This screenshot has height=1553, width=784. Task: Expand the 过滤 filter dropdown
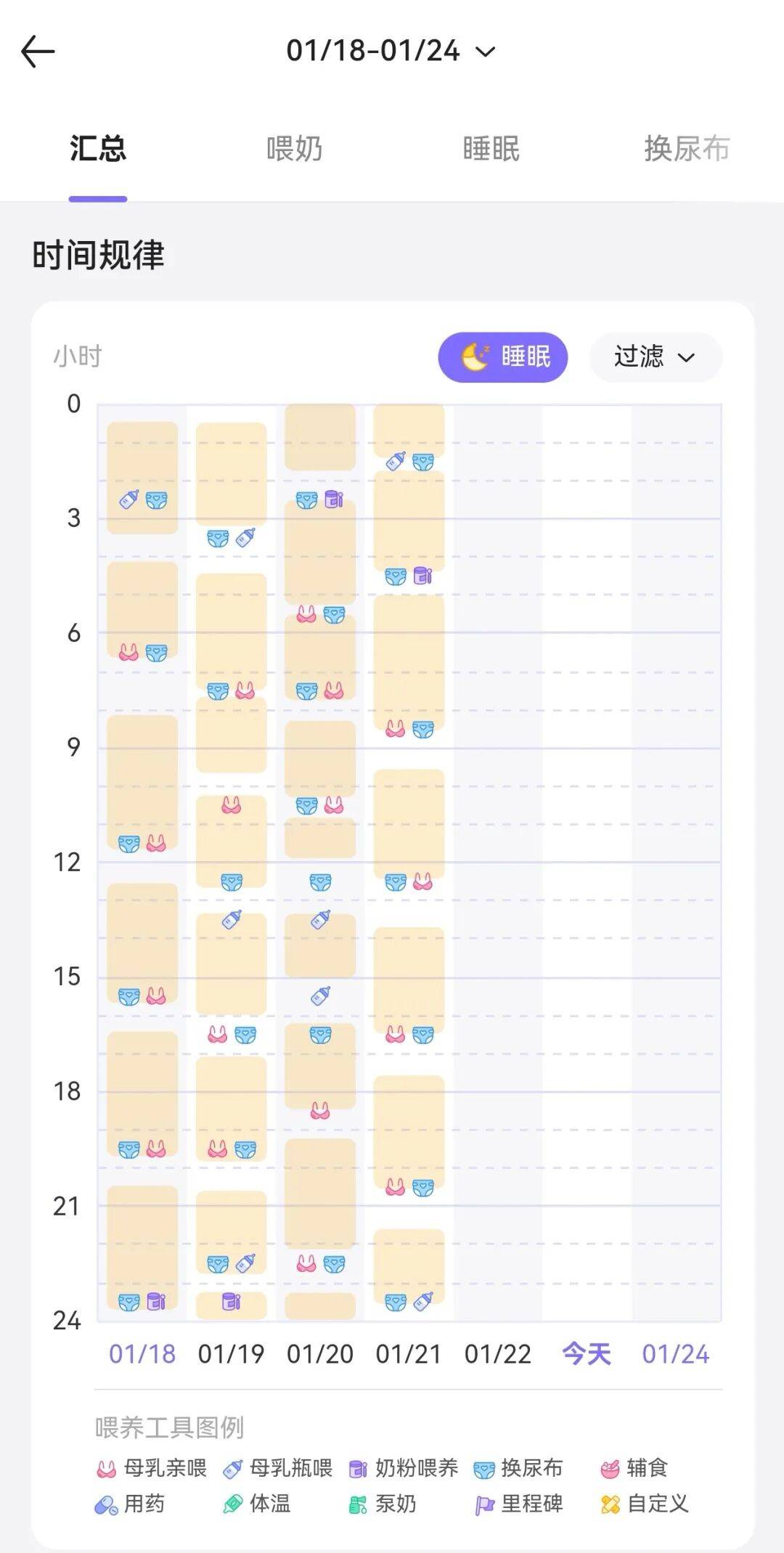coord(655,357)
